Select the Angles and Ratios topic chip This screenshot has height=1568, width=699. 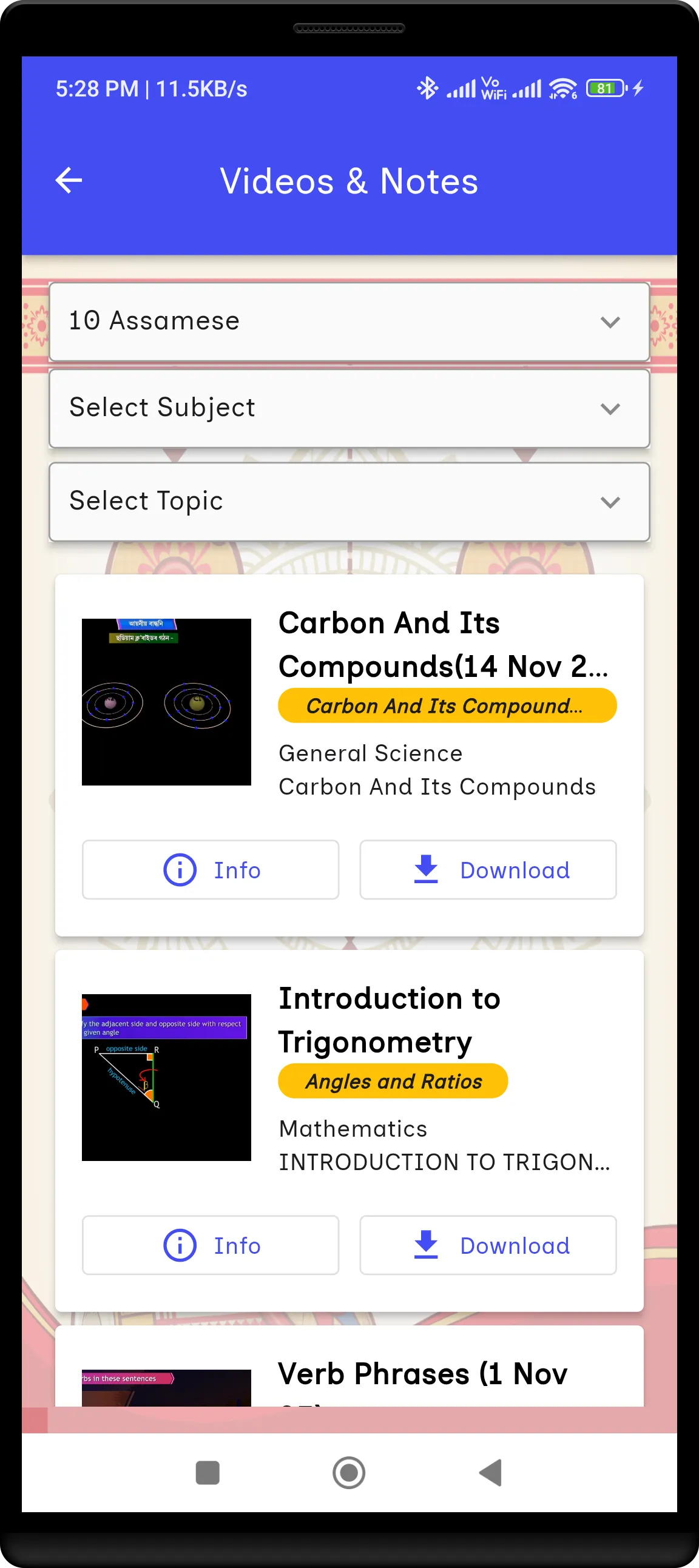click(x=393, y=1081)
